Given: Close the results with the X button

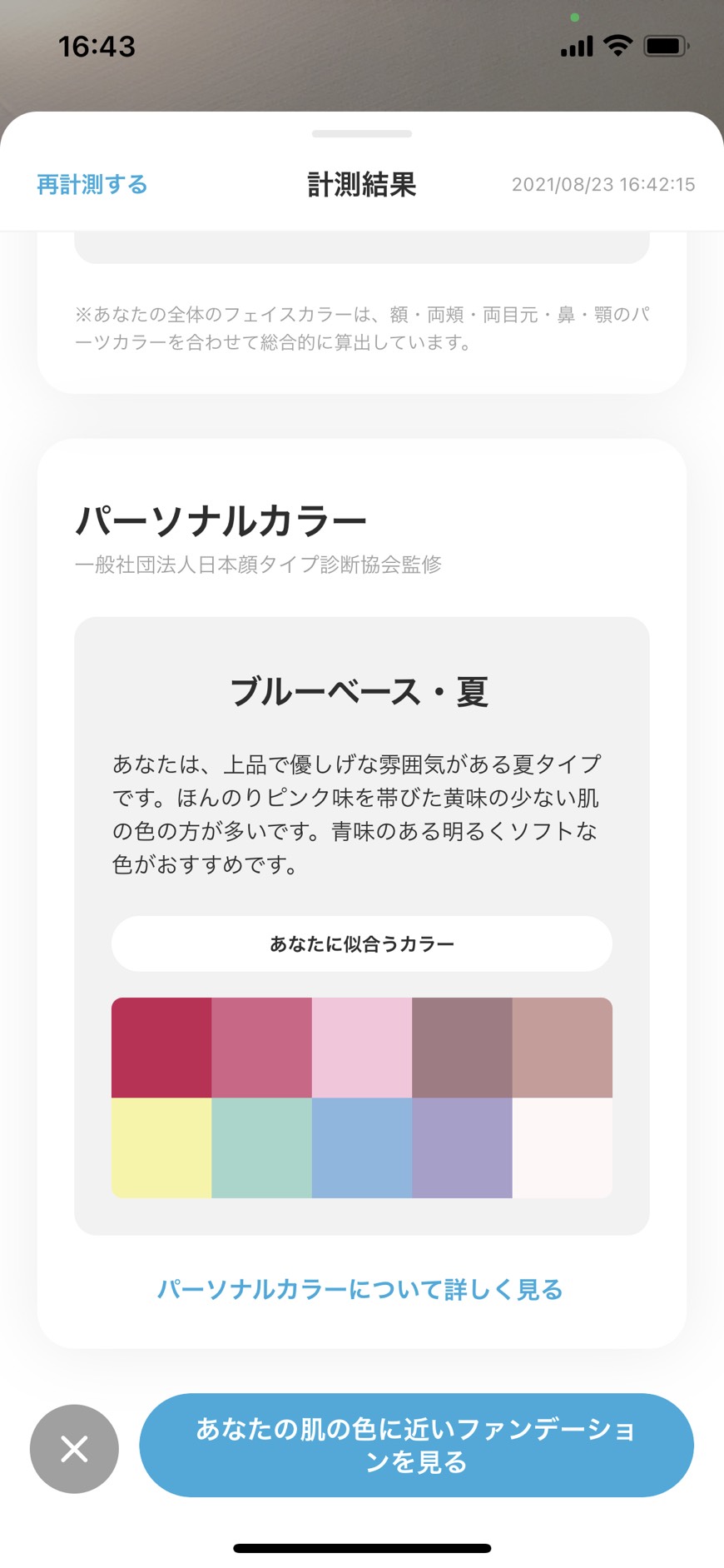Looking at the screenshot, I should coord(74,1449).
